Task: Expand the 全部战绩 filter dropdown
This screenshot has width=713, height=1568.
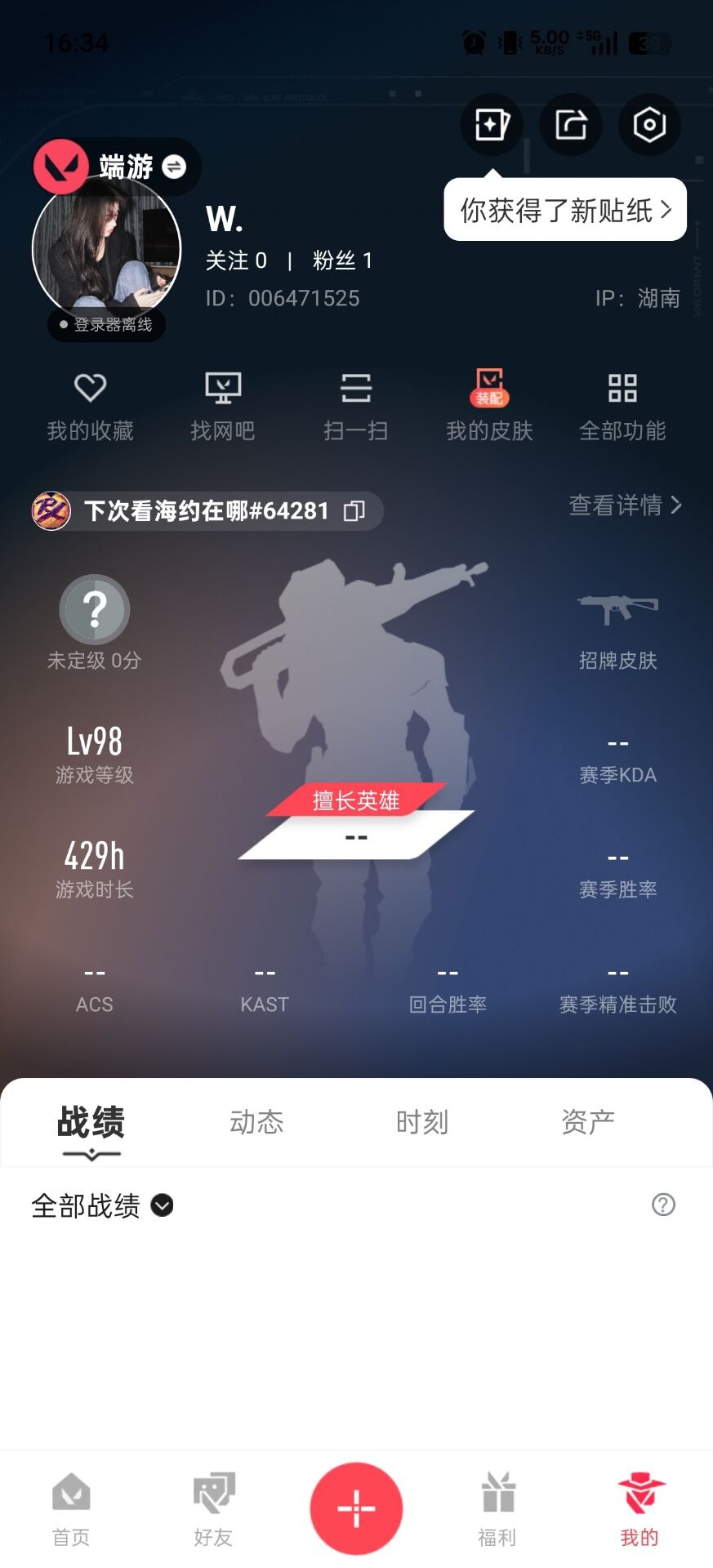Action: (163, 1205)
